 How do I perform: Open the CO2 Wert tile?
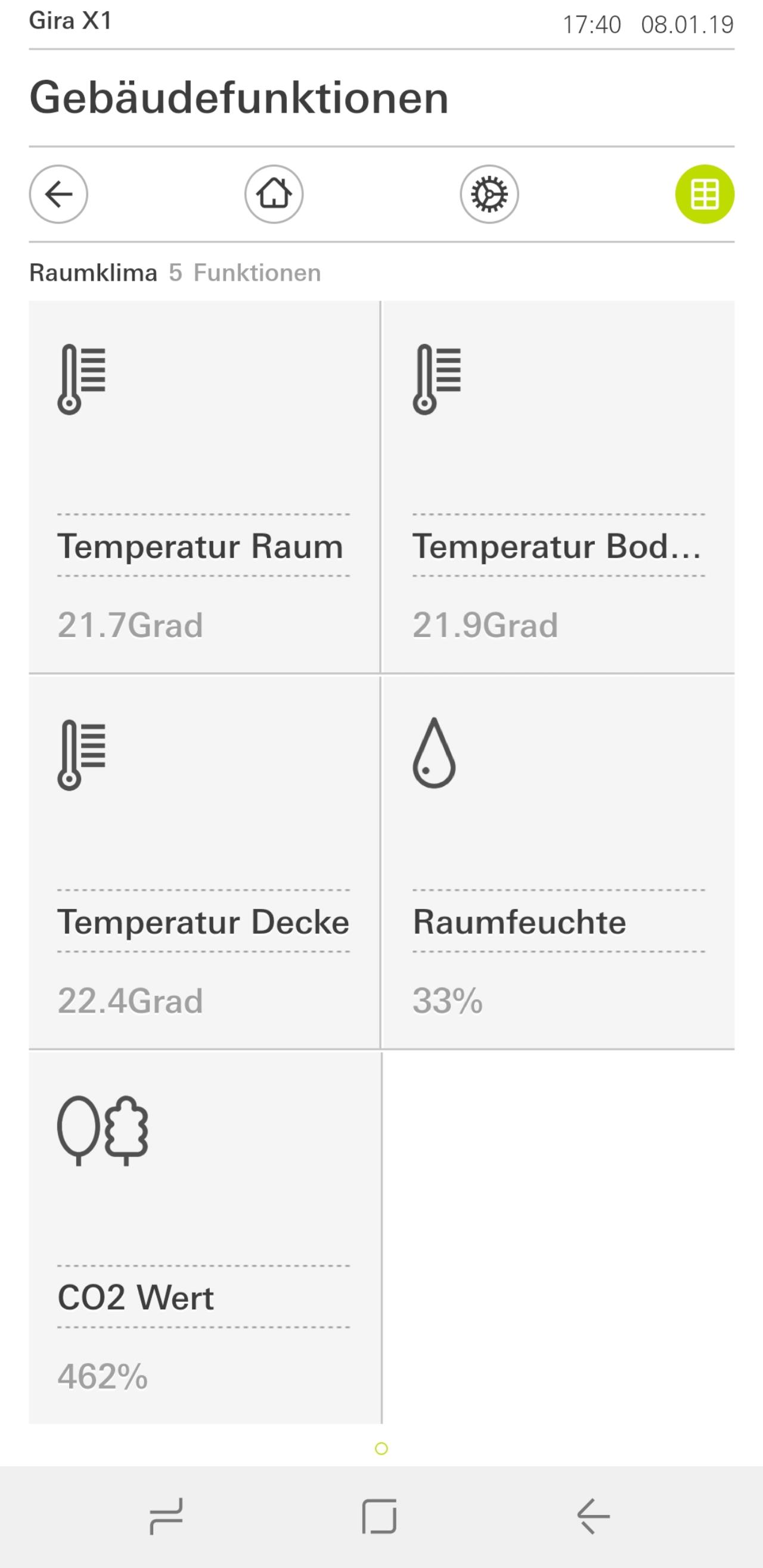204,1237
